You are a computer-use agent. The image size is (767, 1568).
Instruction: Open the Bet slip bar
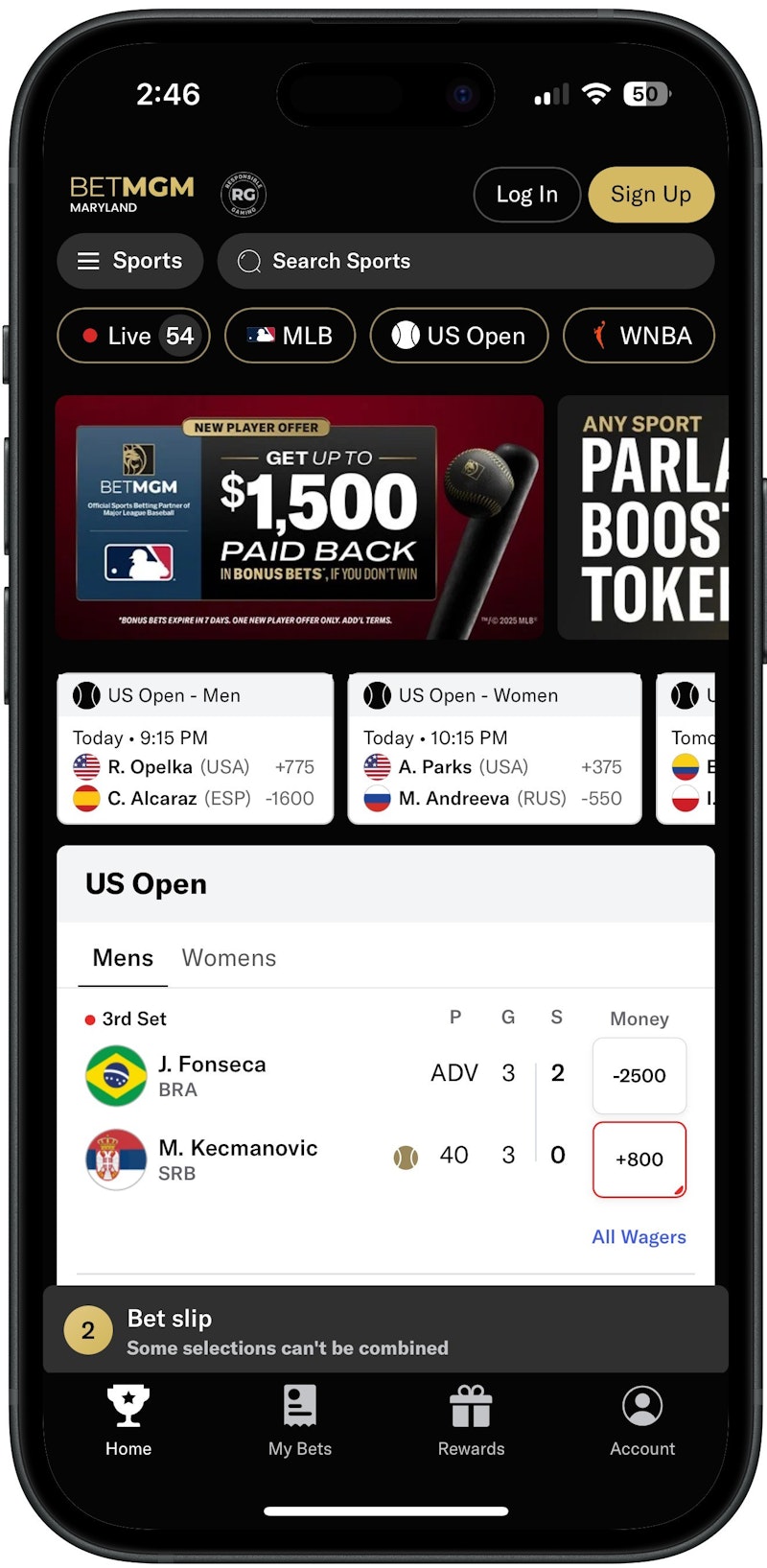[385, 1331]
